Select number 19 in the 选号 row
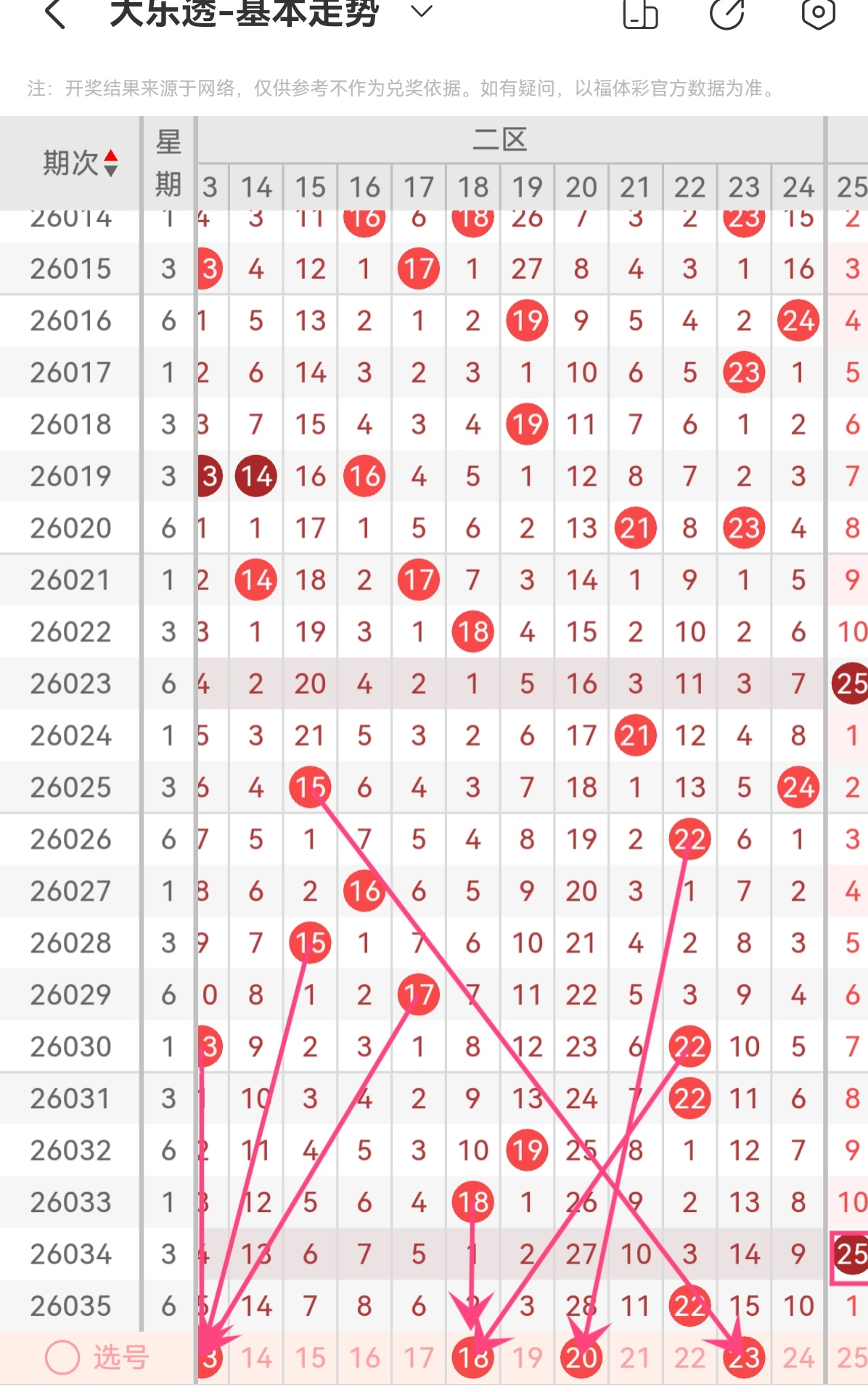Viewport: 868px width, 1392px height. [528, 1358]
